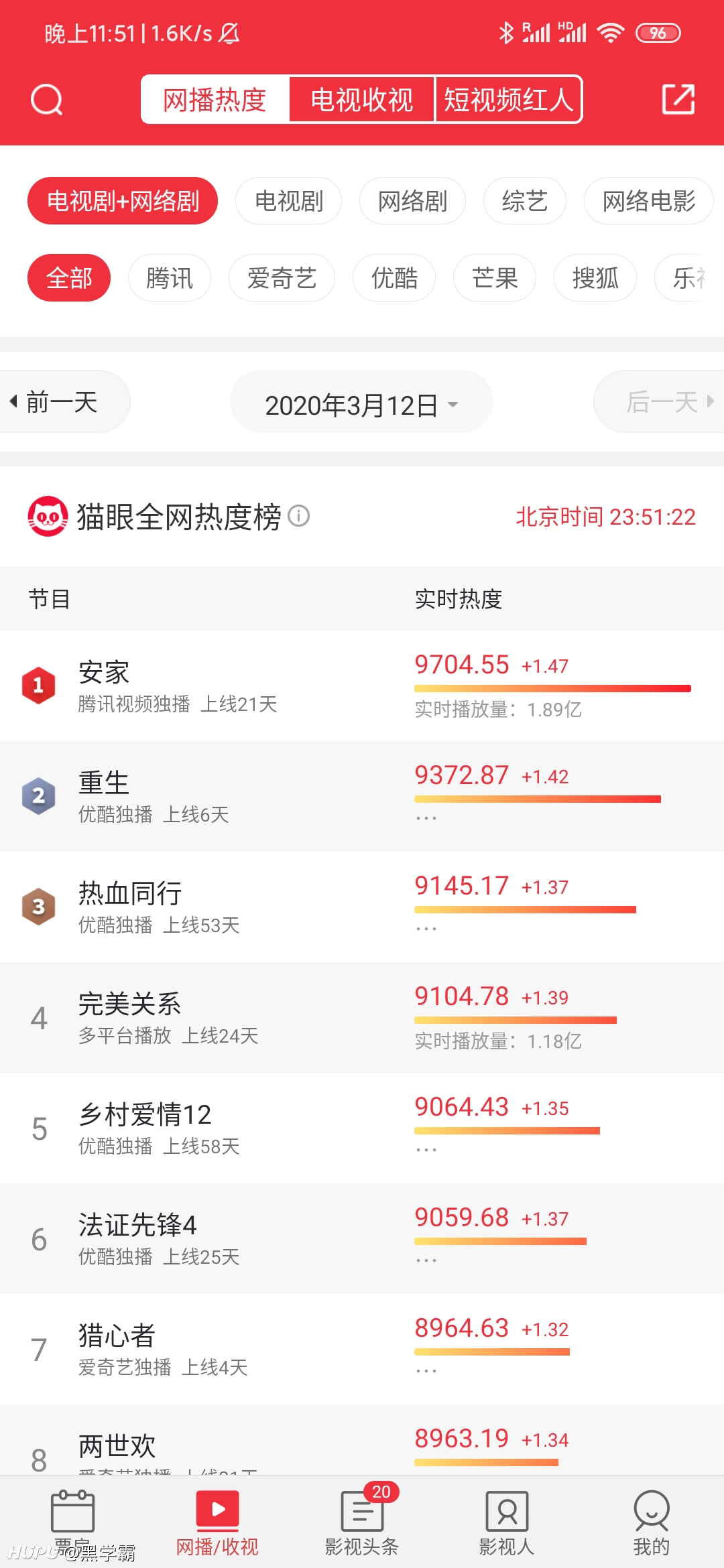Image resolution: width=724 pixels, height=1568 pixels.
Task: Open the search icon in the header
Action: [x=46, y=100]
